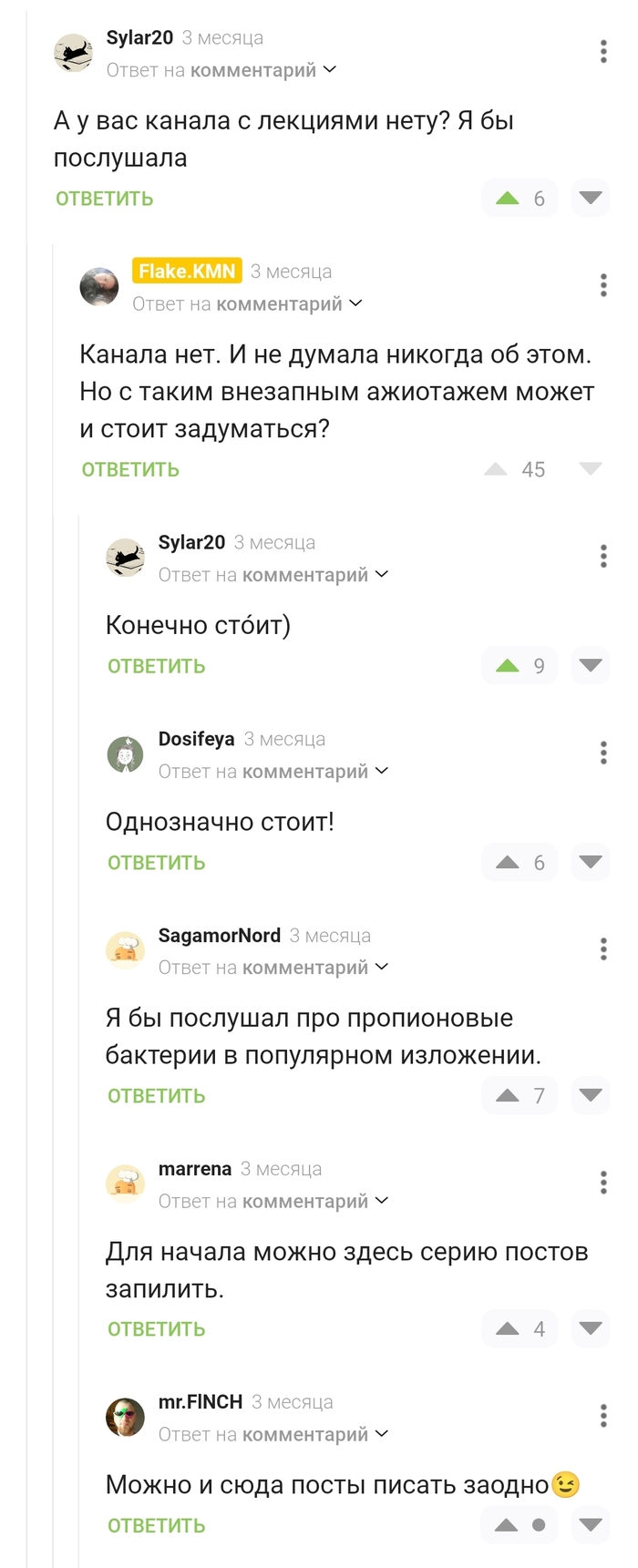Upvote SagamorNord's comment about propionic bacteria

pyautogui.click(x=508, y=1096)
